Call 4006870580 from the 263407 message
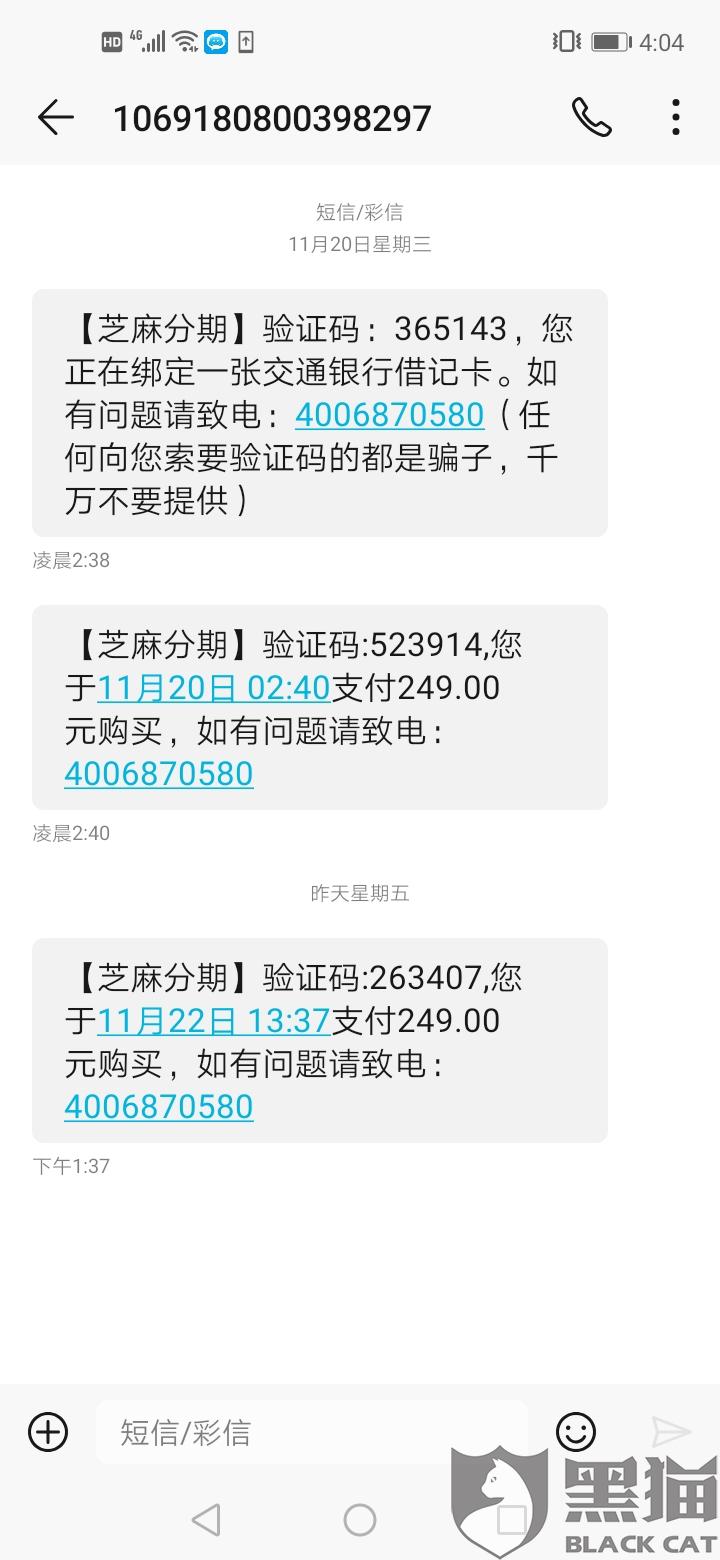This screenshot has width=720, height=1560. (x=159, y=1106)
